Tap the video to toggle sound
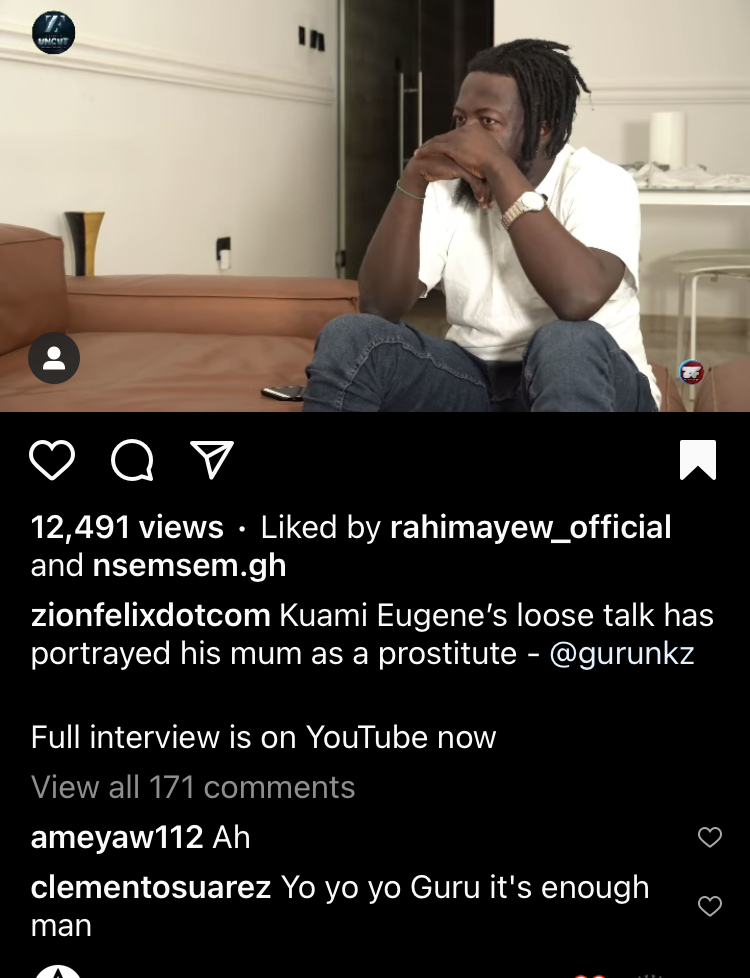The width and height of the screenshot is (750, 978). (x=375, y=200)
